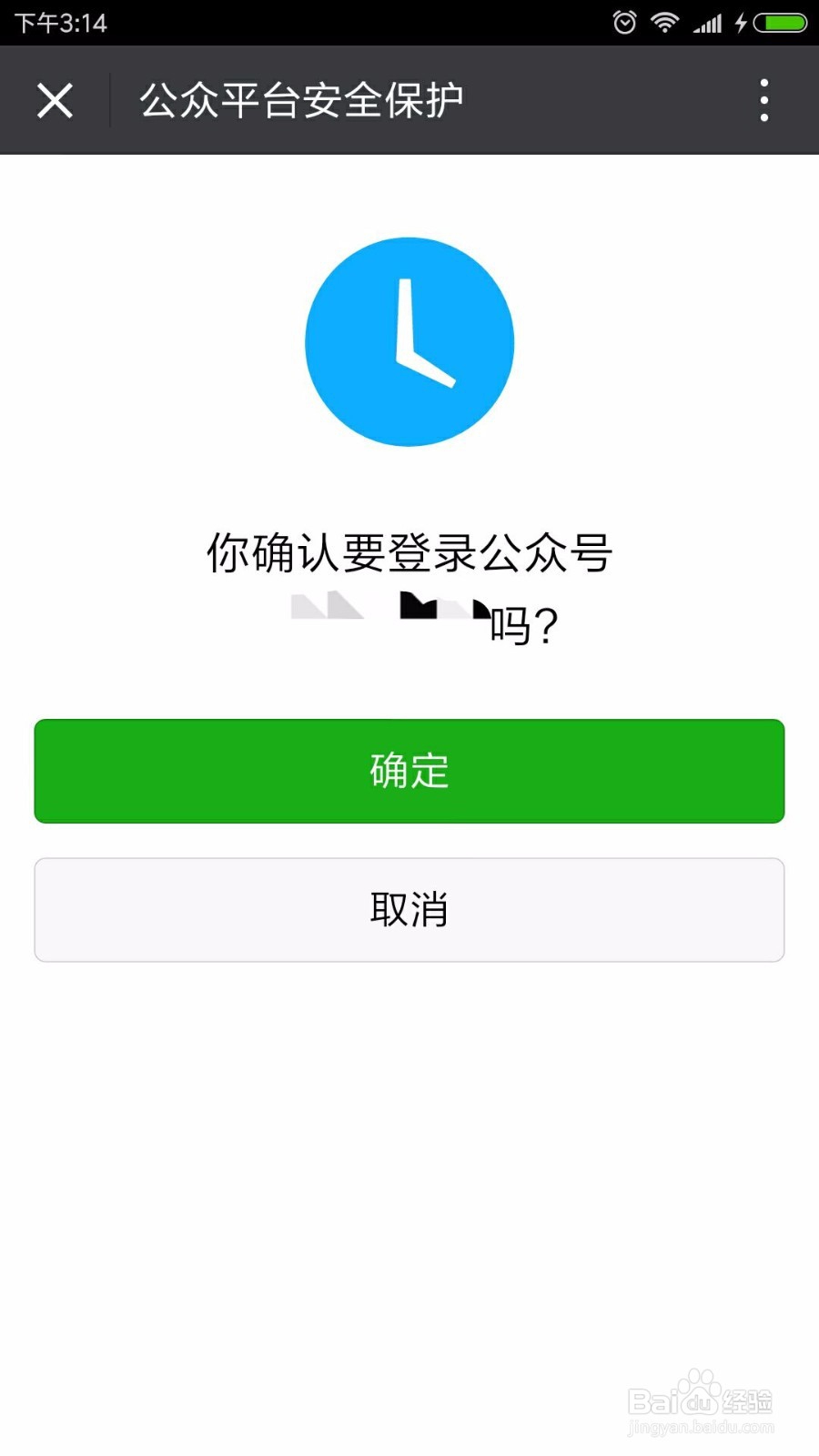Tap the confirmation question text 你确认要登录公众号
This screenshot has height=1456, width=819.
(409, 552)
